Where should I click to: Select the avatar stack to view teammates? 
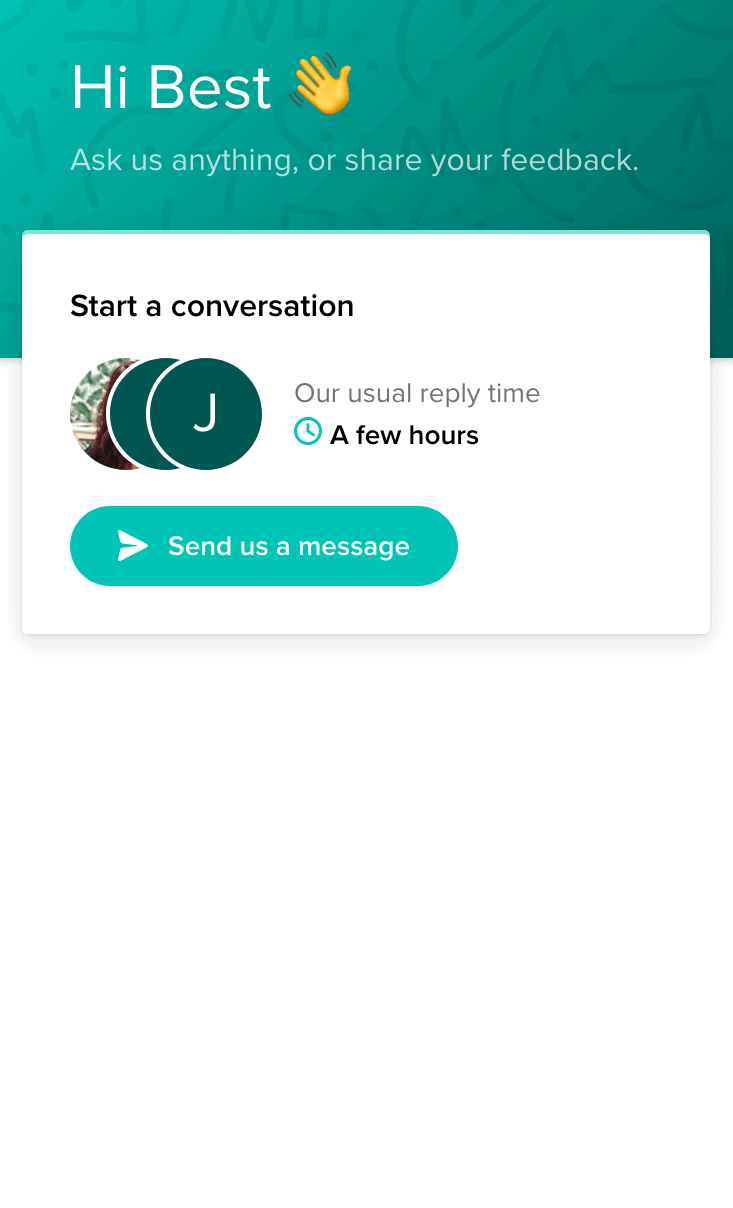pos(165,413)
